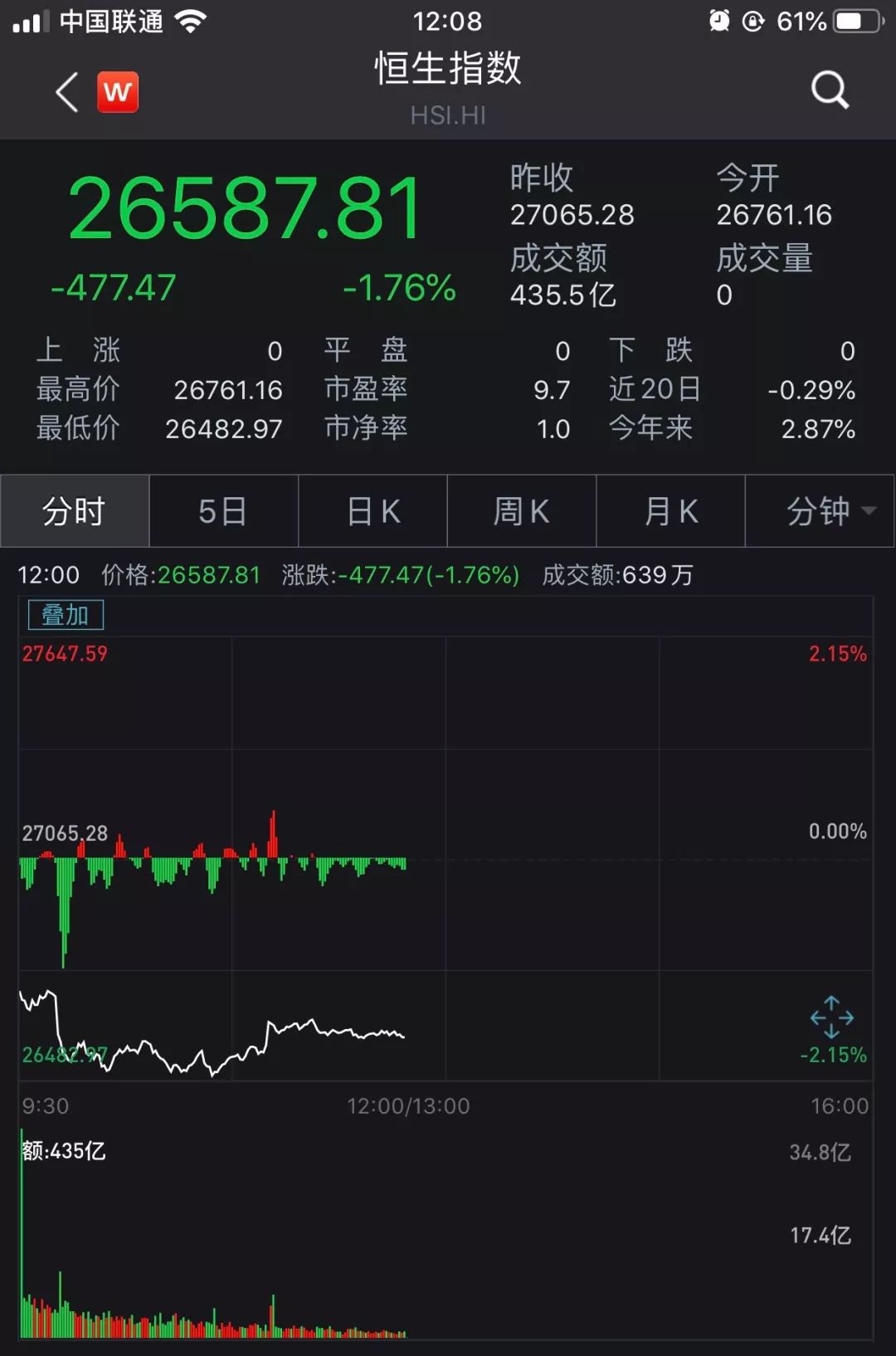
Task: Tap the four-arrow chart expand icon
Action: point(831,1017)
